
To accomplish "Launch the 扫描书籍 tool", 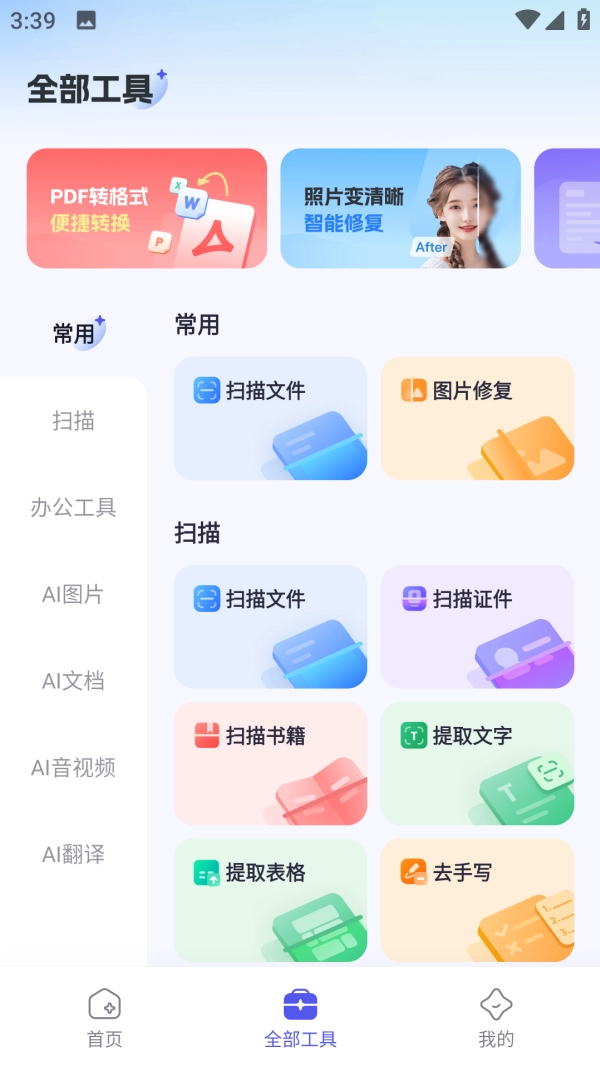I will tap(270, 763).
